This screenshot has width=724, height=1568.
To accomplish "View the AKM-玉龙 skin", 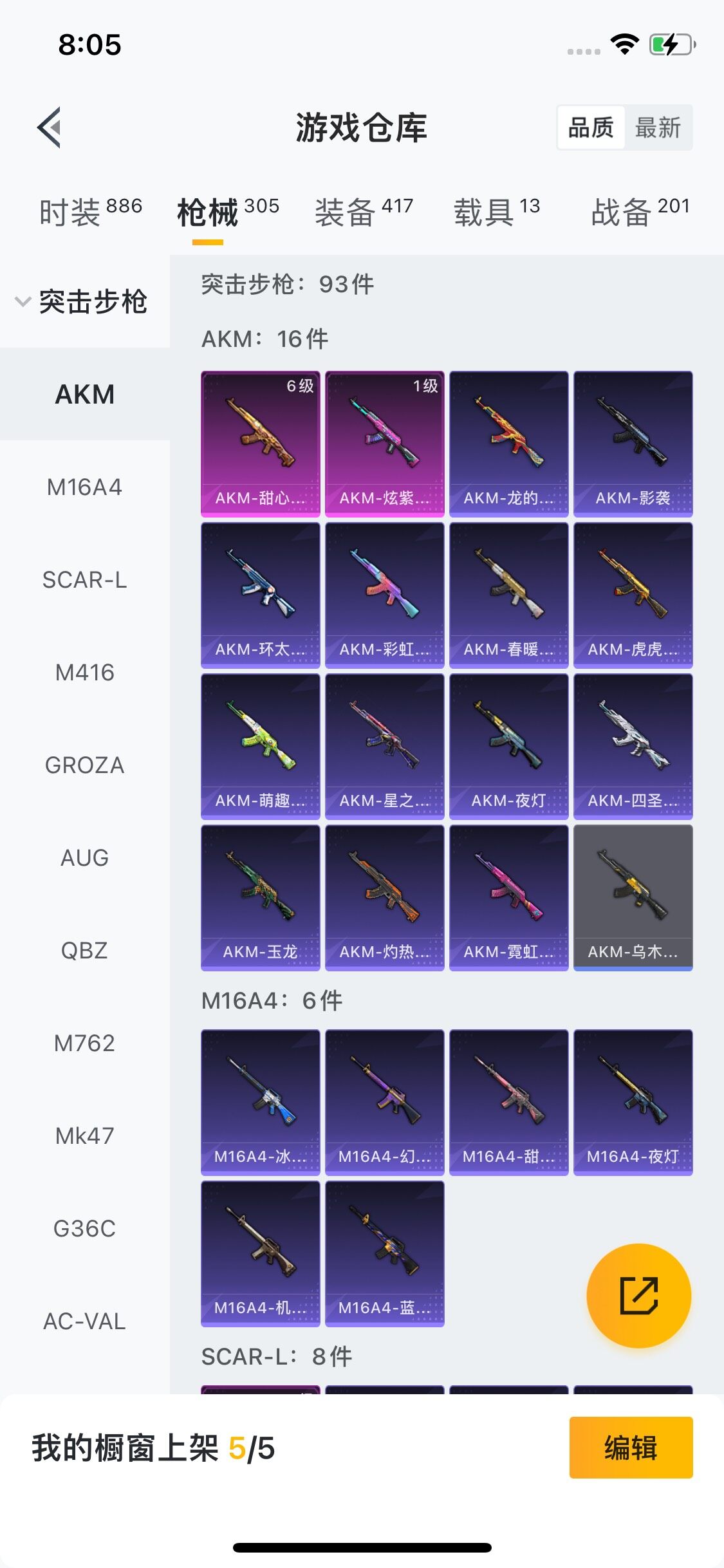I will point(260,897).
